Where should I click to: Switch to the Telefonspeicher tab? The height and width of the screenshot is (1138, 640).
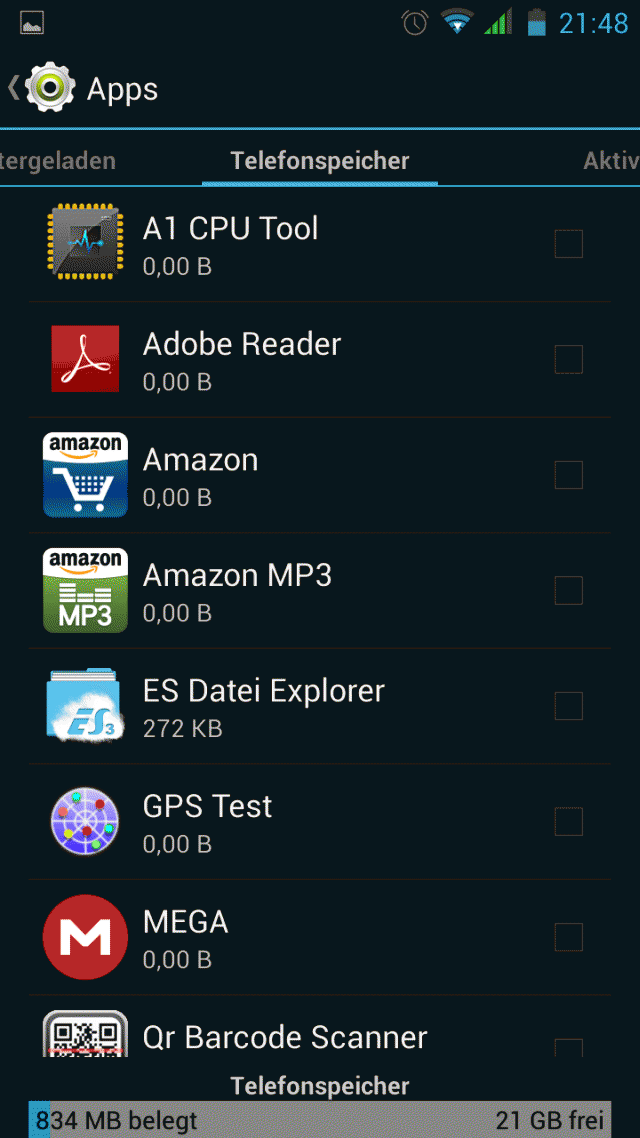(320, 161)
